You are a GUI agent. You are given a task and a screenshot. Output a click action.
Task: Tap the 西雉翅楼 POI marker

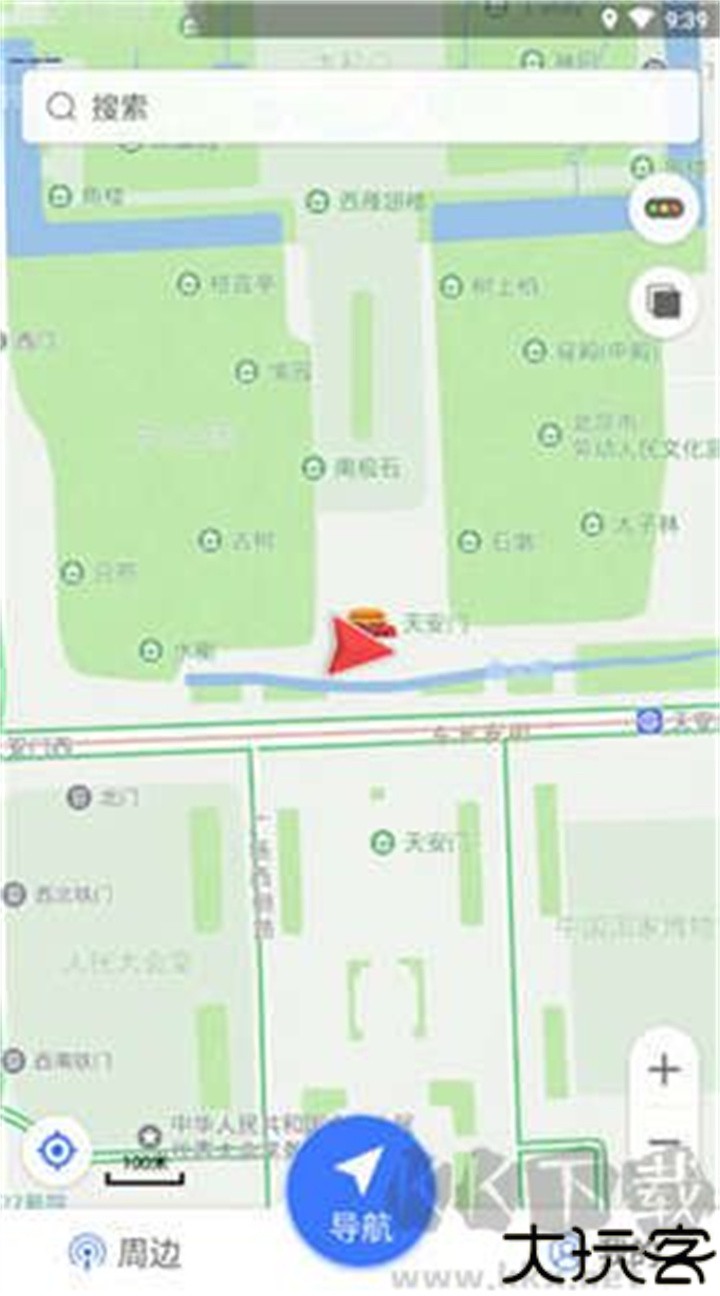[x=316, y=200]
